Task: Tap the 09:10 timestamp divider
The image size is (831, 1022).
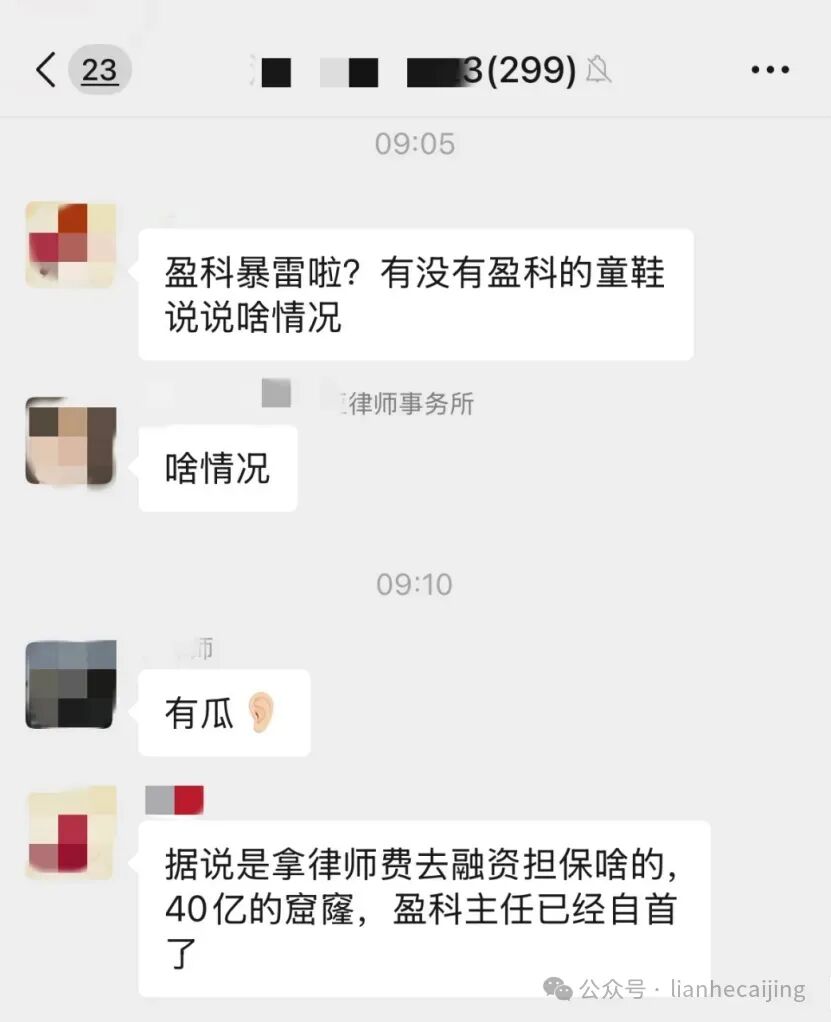Action: (x=416, y=585)
